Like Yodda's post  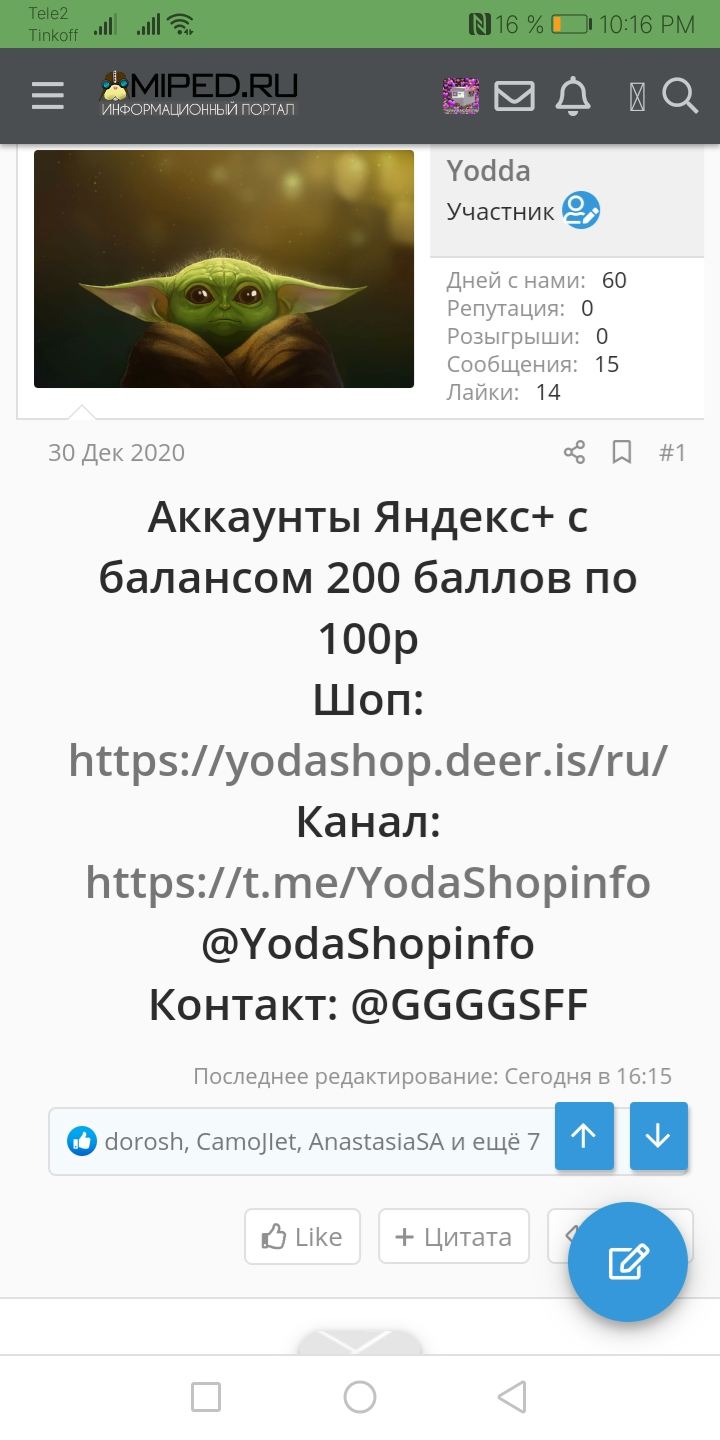click(x=302, y=1236)
